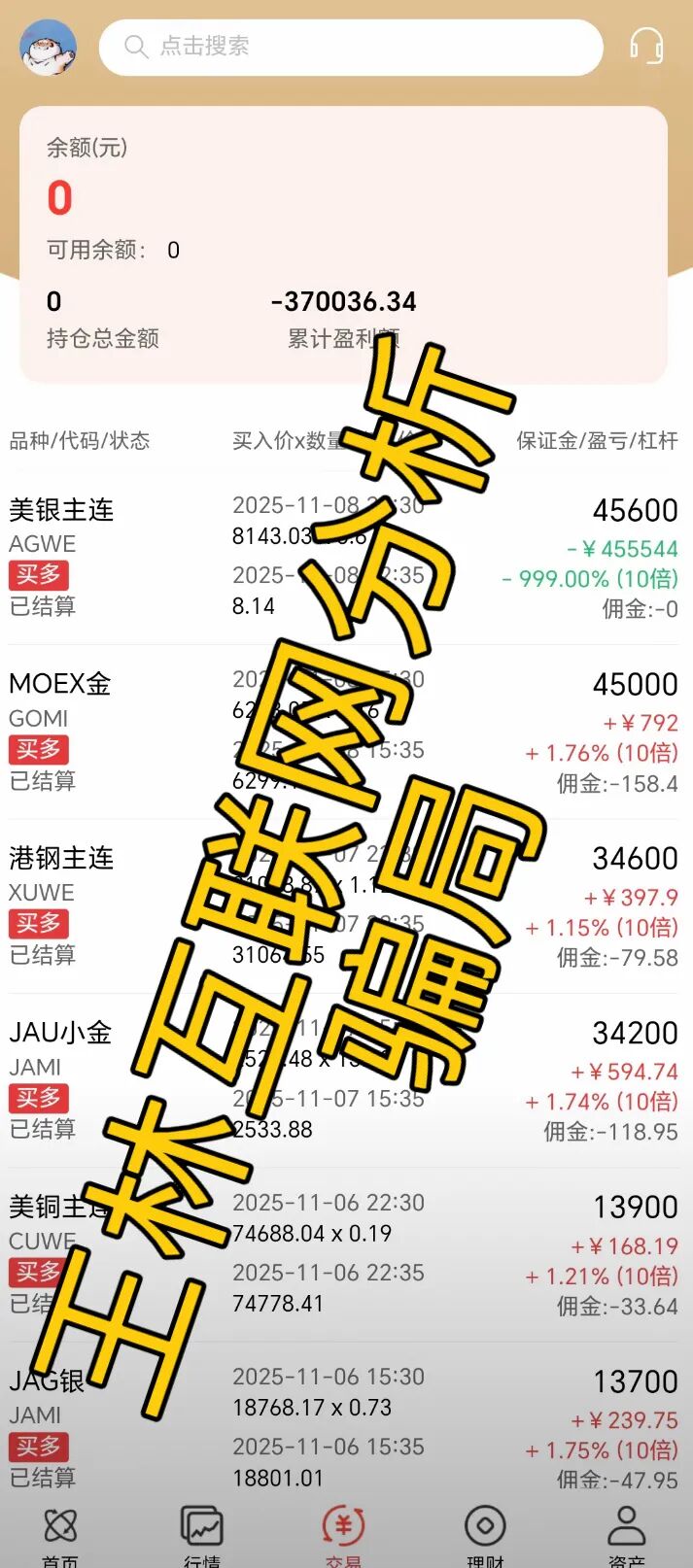Go to the 首页 home tab
This screenshot has width=693, height=1568.
pos(60,1535)
